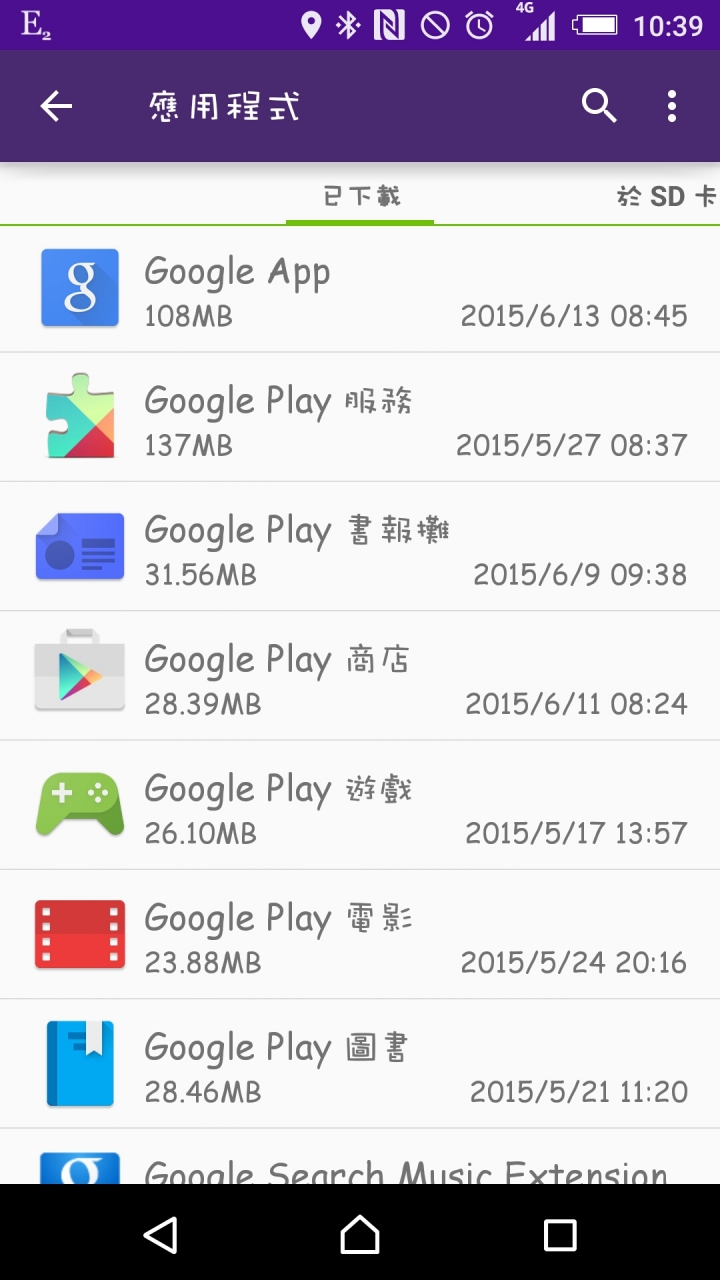Image resolution: width=720 pixels, height=1280 pixels.
Task: Tap the system home button
Action: [360, 1234]
